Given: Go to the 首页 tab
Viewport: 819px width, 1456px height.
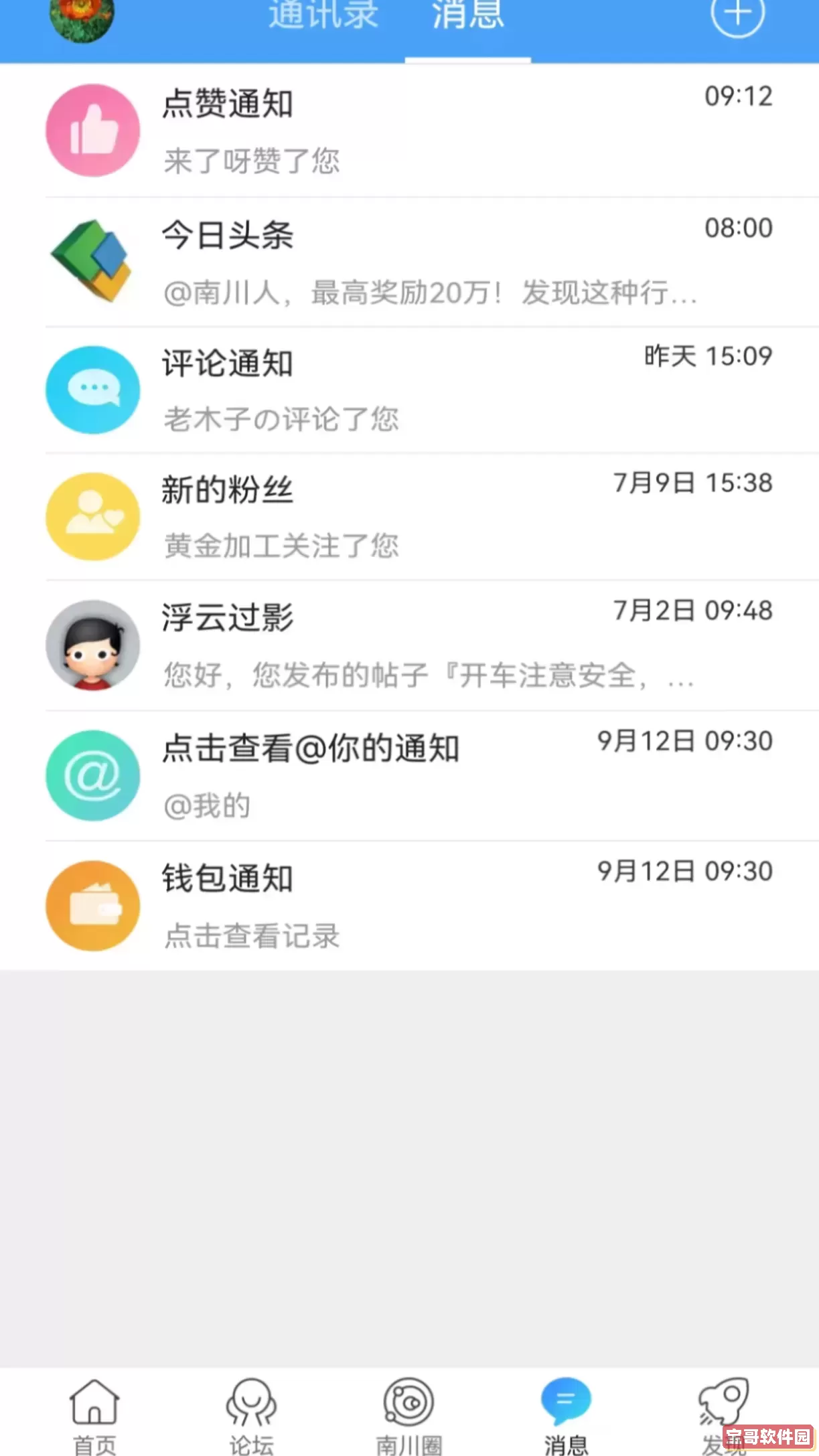Looking at the screenshot, I should (x=94, y=1415).
